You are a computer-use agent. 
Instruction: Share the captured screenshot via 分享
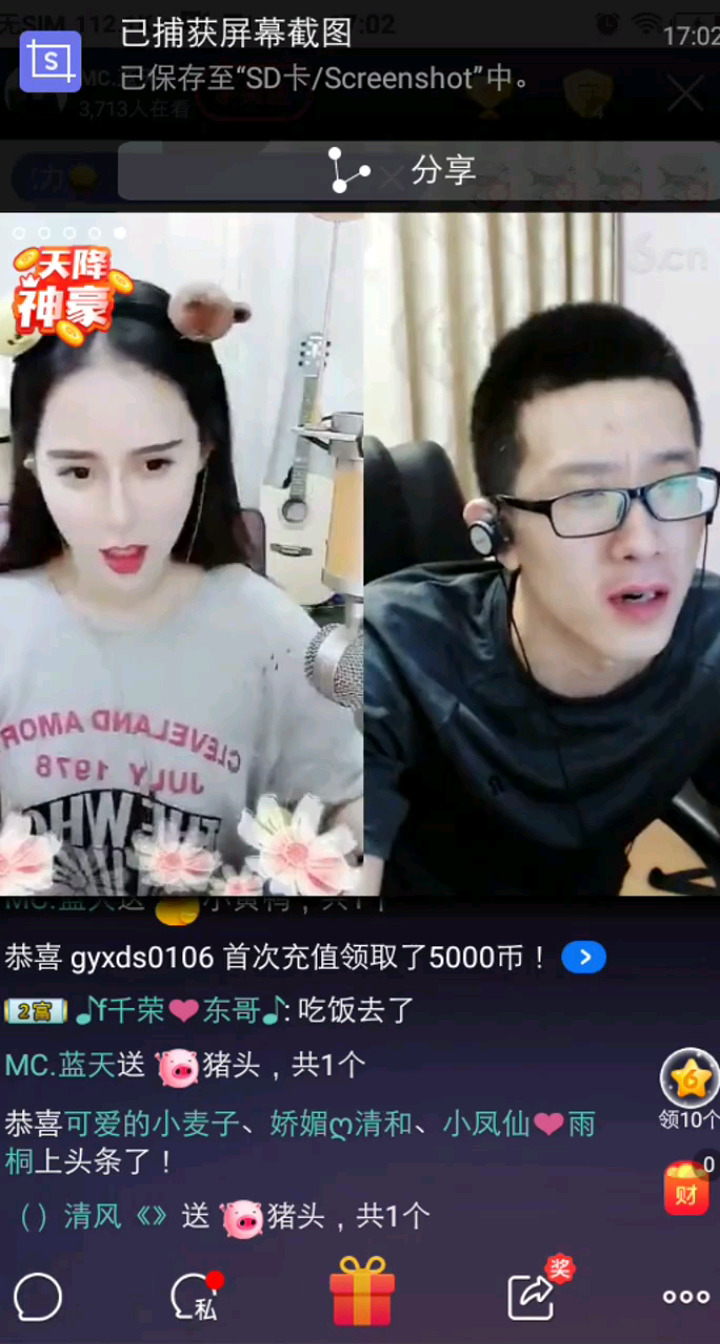pos(418,171)
